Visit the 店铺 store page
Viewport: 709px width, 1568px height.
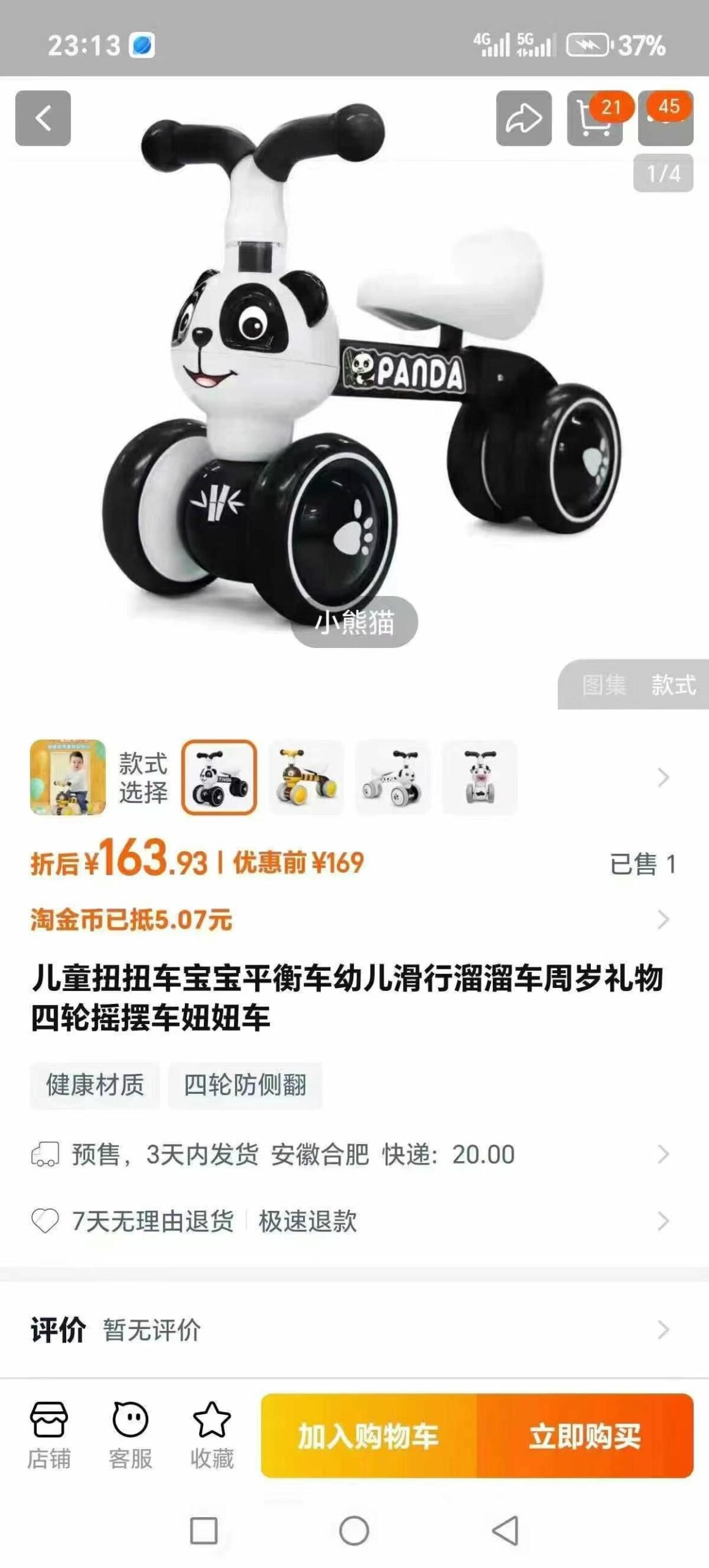point(49,1435)
